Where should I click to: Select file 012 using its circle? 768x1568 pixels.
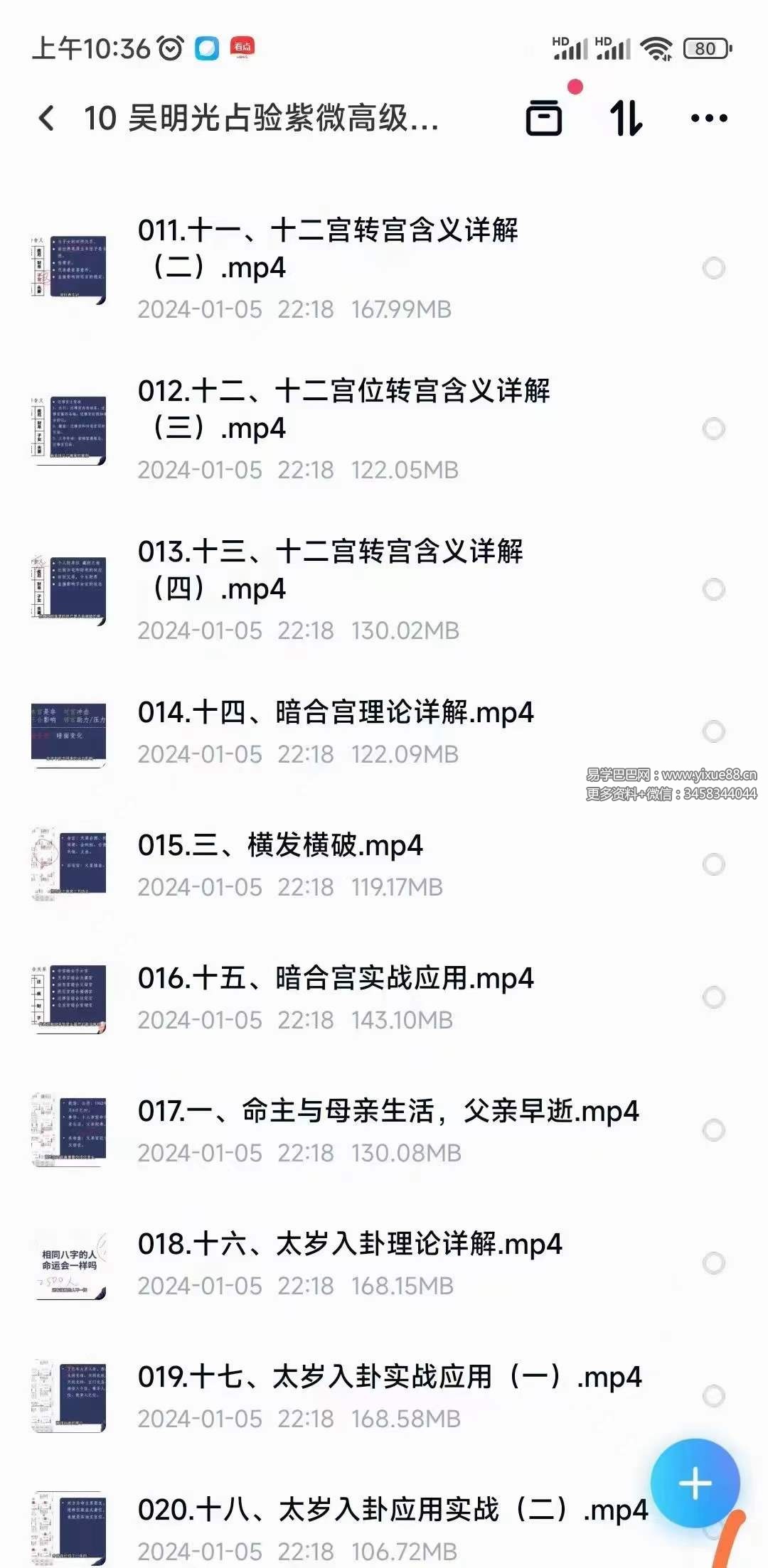pos(713,429)
